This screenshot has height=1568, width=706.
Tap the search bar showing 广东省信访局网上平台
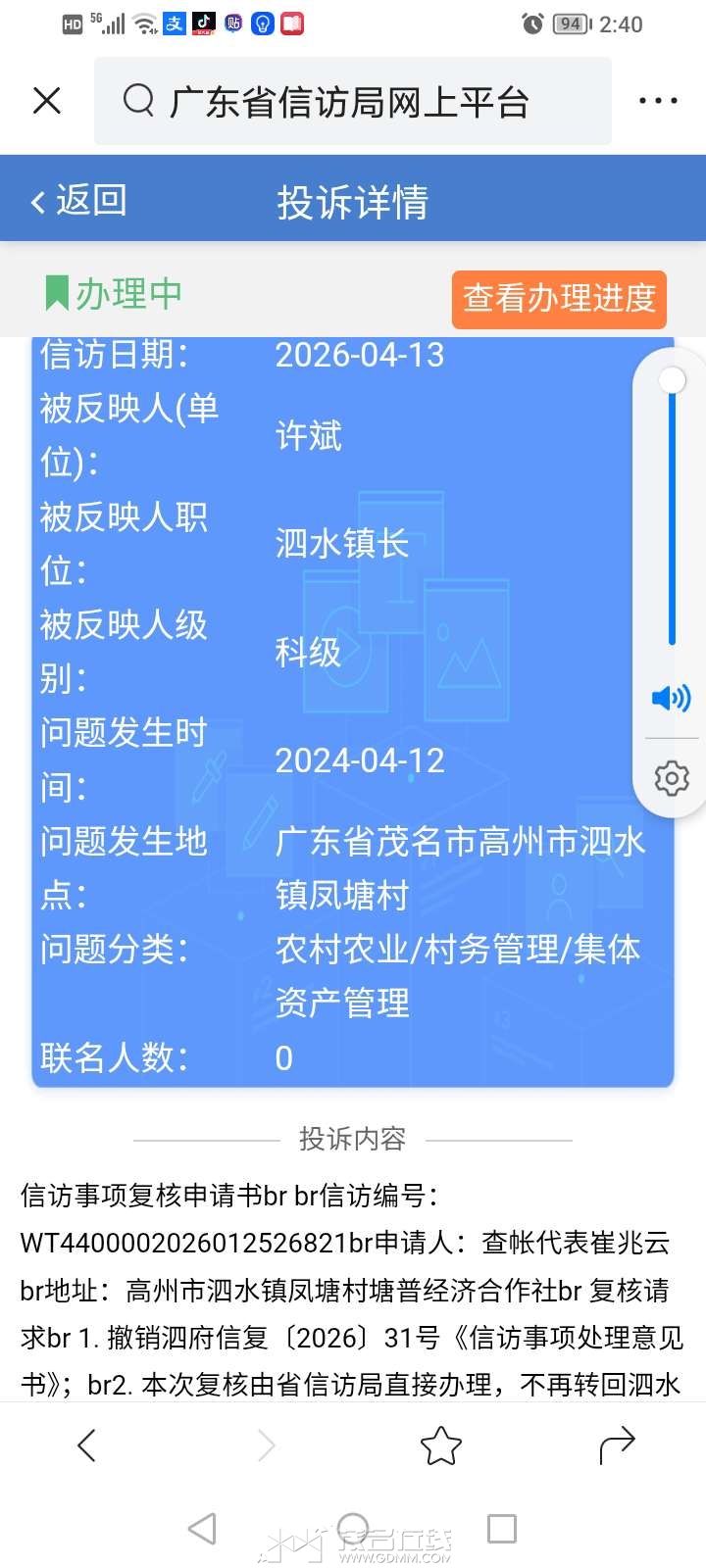pos(353,102)
